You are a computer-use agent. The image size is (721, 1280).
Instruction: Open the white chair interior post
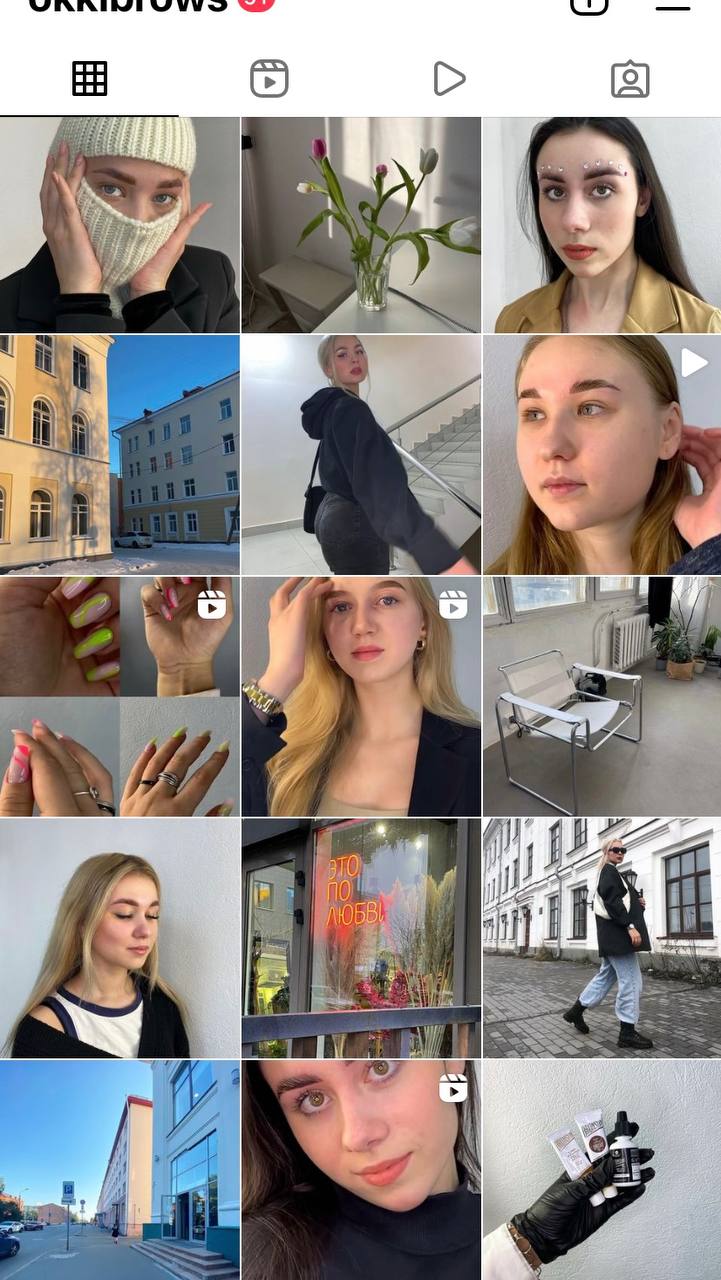(x=602, y=696)
